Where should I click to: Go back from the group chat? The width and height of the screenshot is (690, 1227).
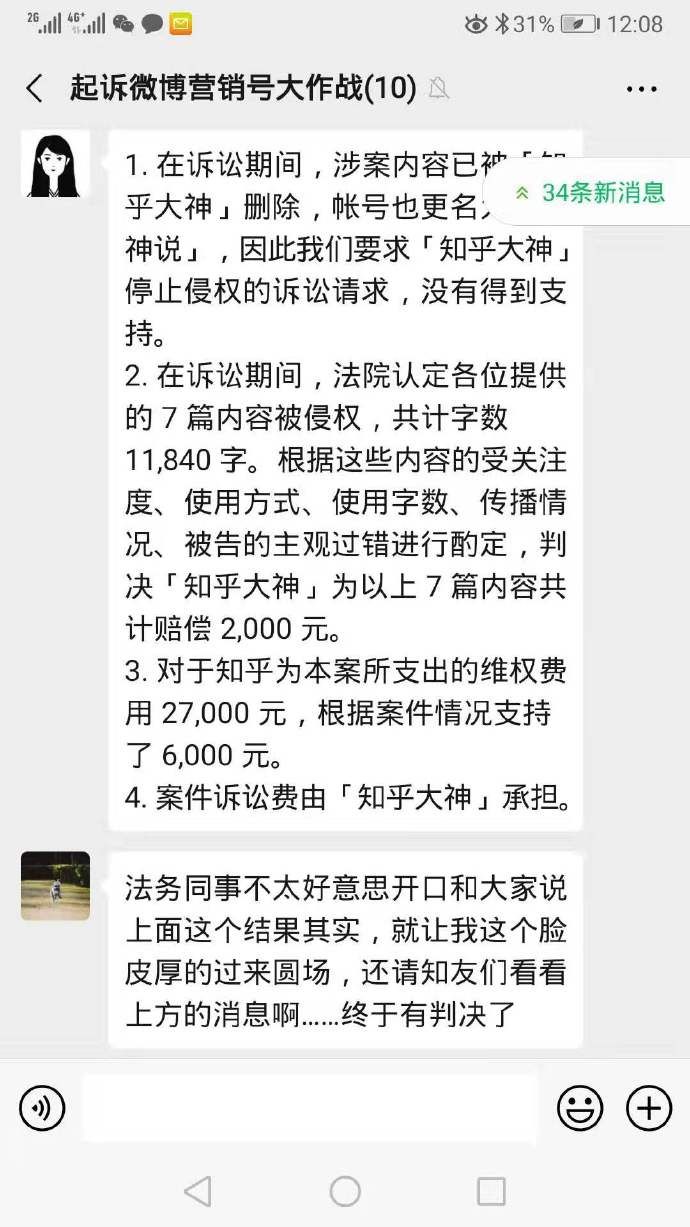point(35,88)
